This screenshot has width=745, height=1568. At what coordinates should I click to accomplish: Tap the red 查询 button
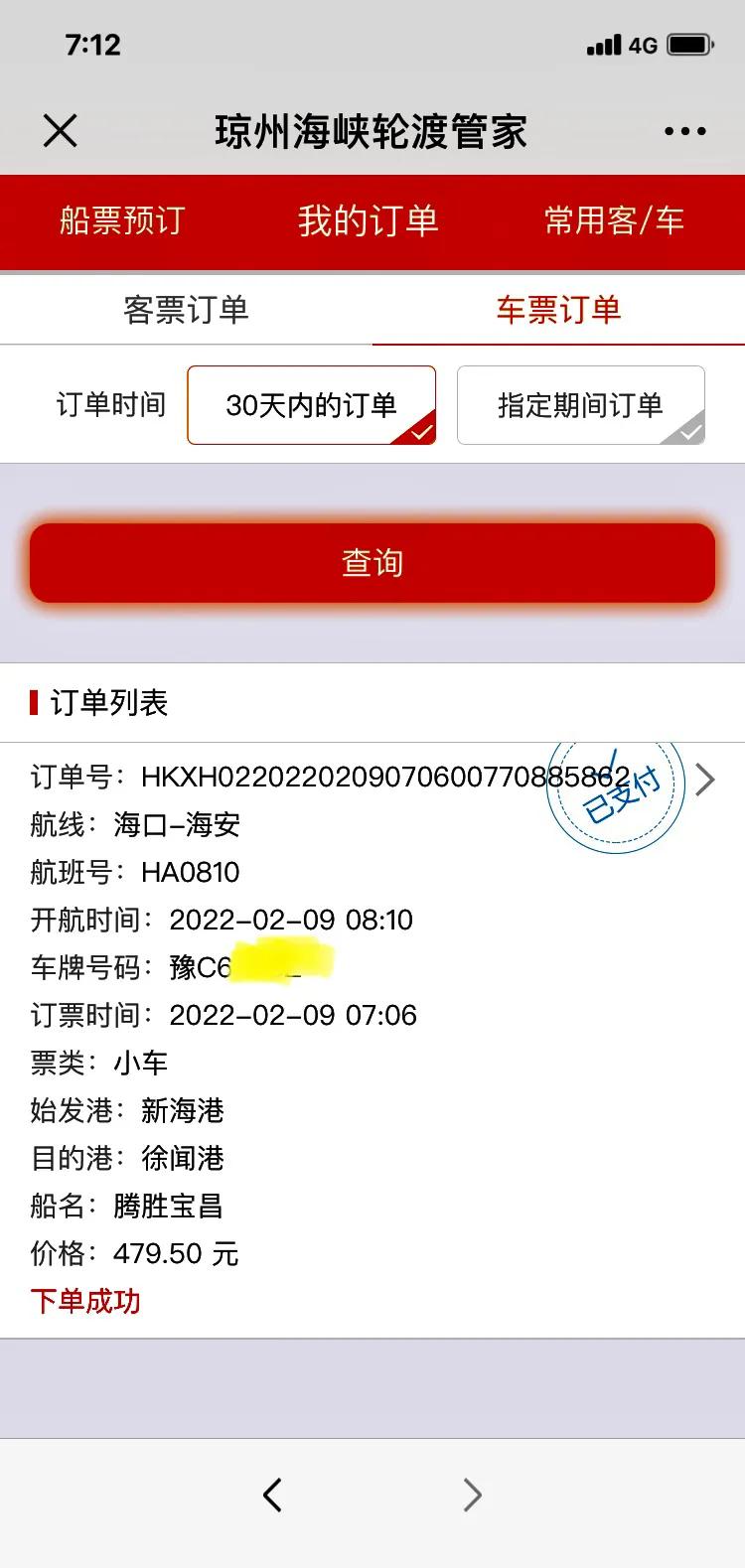click(372, 563)
